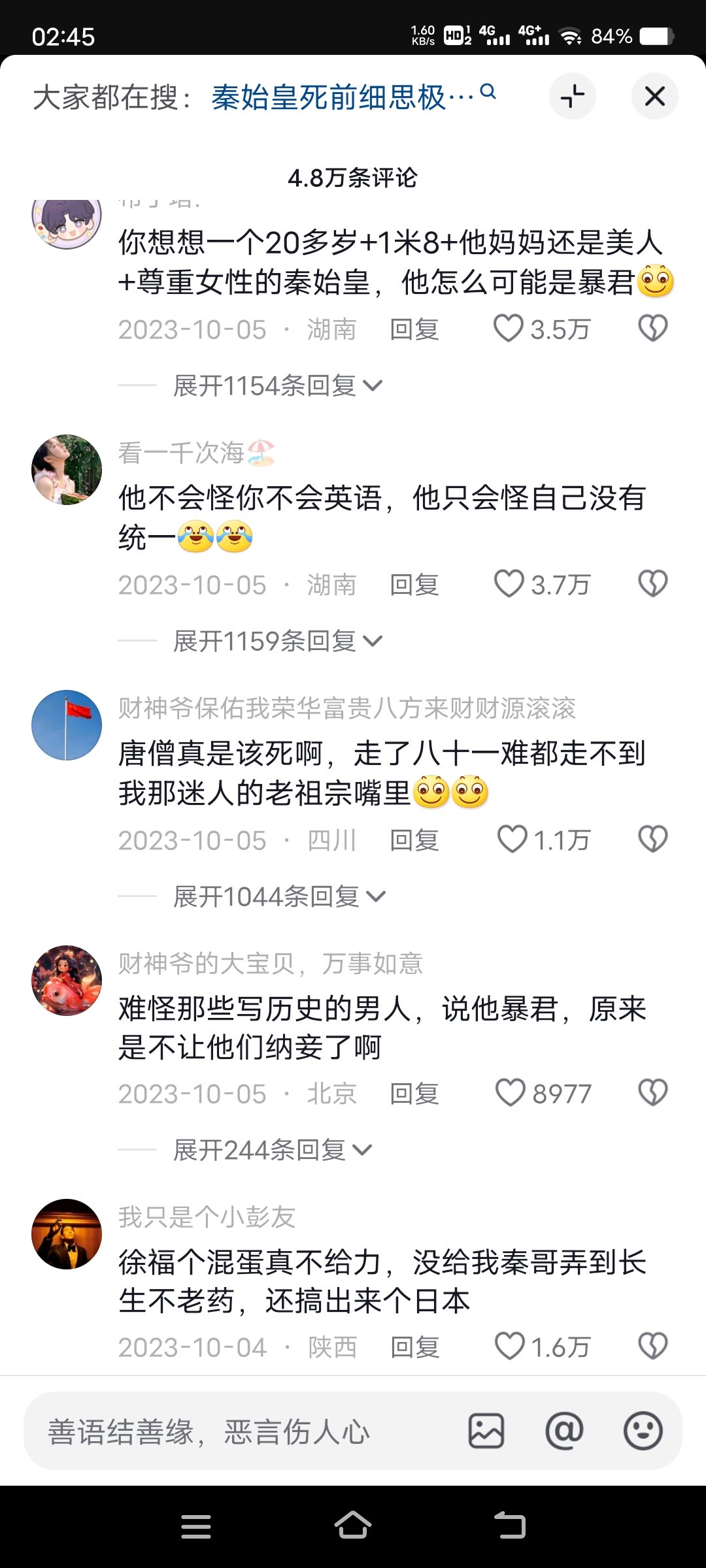
Task: Open the profile of 我只是个小彭友
Action: (x=67, y=1234)
